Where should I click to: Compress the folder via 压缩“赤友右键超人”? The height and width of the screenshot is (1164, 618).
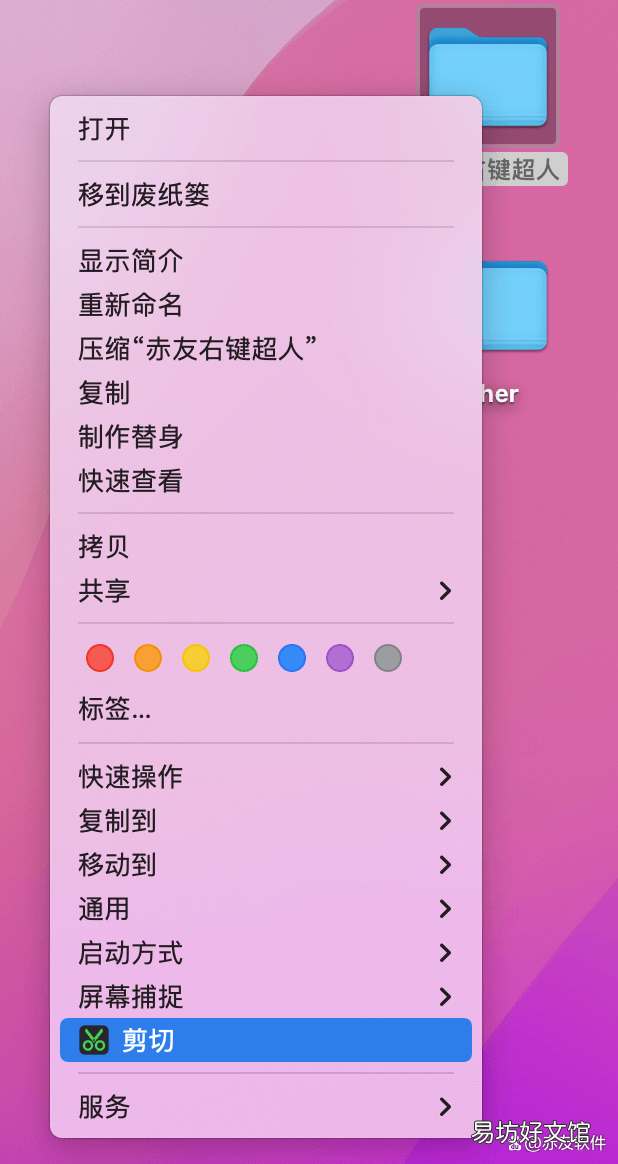pos(266,348)
